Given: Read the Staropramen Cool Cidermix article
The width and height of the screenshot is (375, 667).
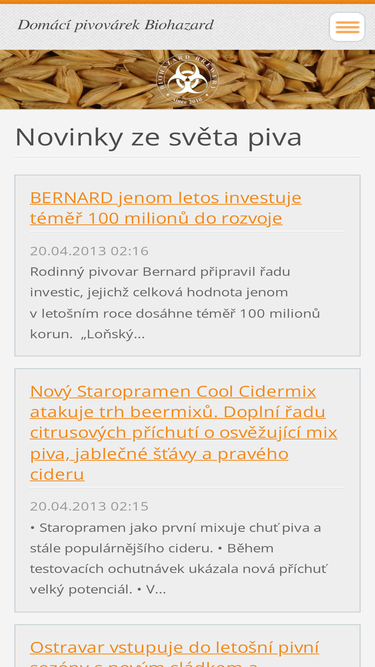Looking at the screenshot, I should (184, 432).
